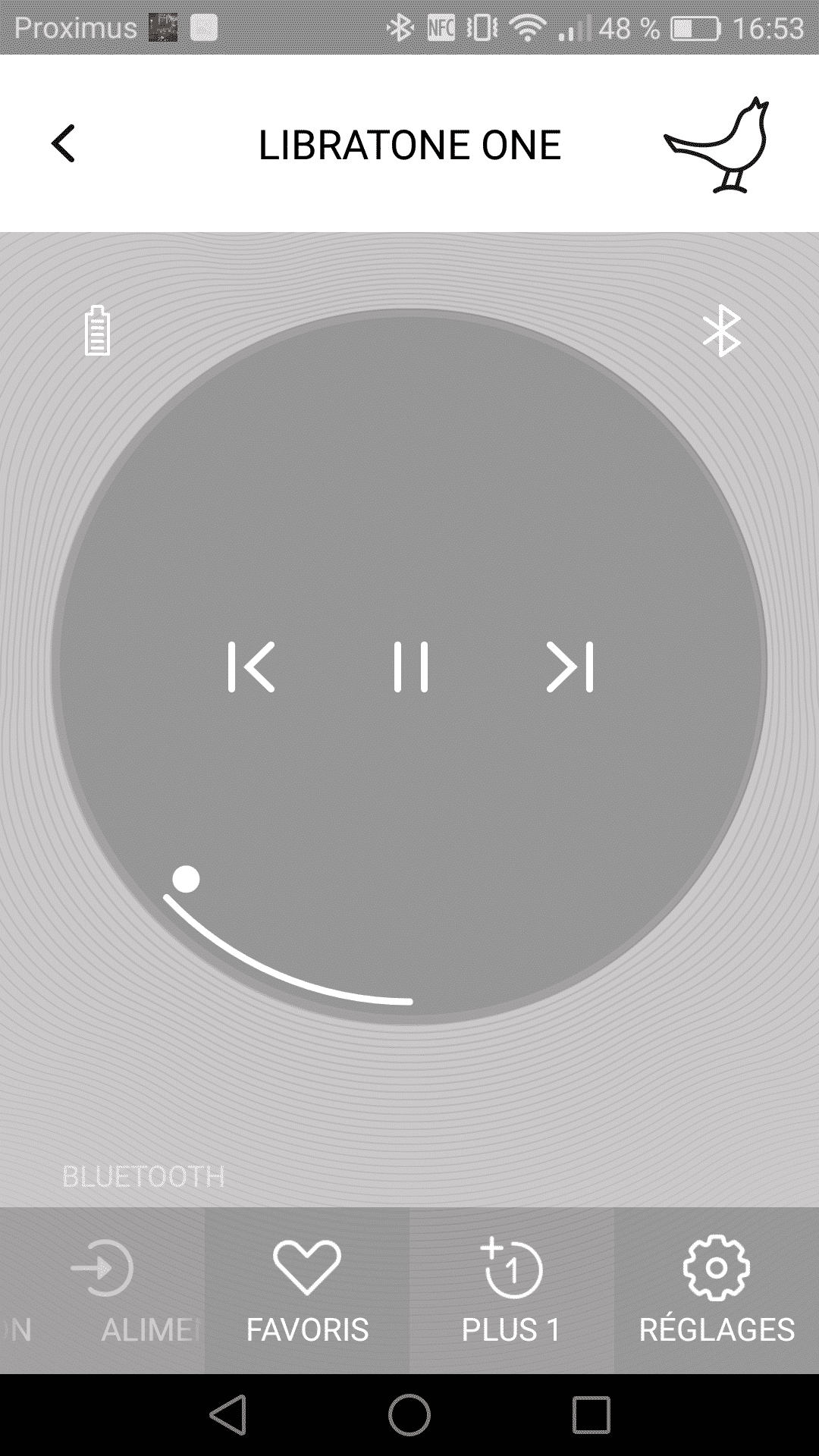Go back using the top-left arrow
This screenshot has height=1456, width=819.
[x=64, y=144]
